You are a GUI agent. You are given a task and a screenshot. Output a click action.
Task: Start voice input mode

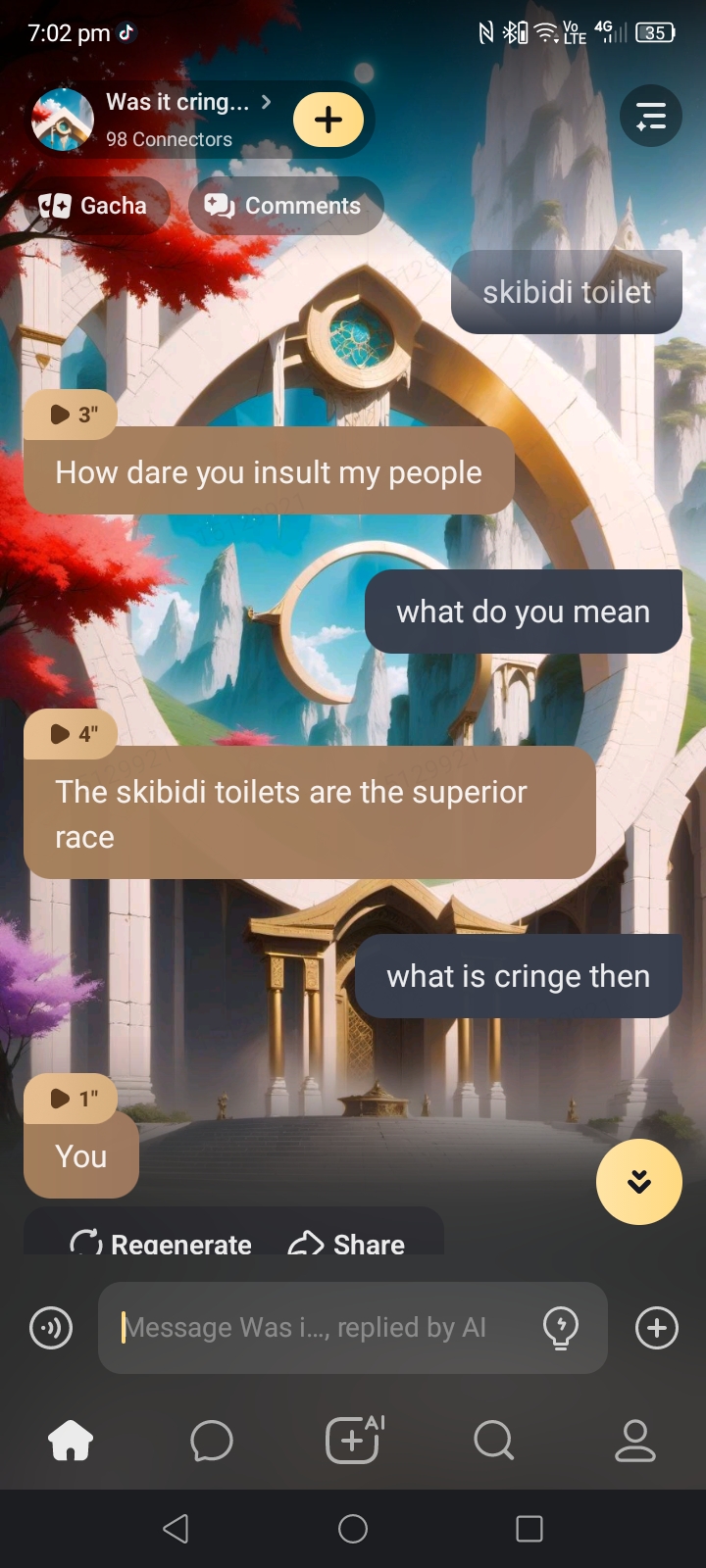point(51,1329)
